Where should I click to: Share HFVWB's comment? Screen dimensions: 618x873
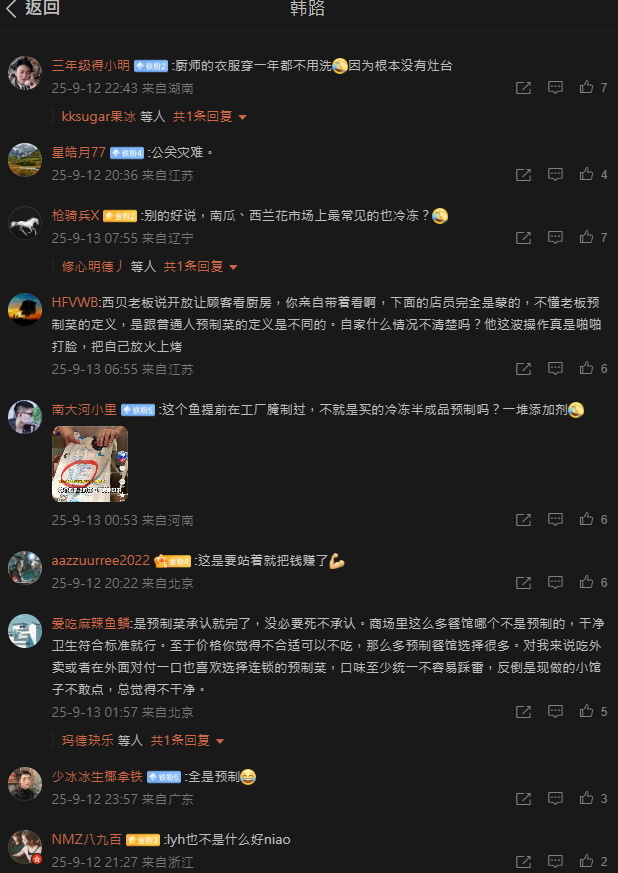pyautogui.click(x=523, y=369)
